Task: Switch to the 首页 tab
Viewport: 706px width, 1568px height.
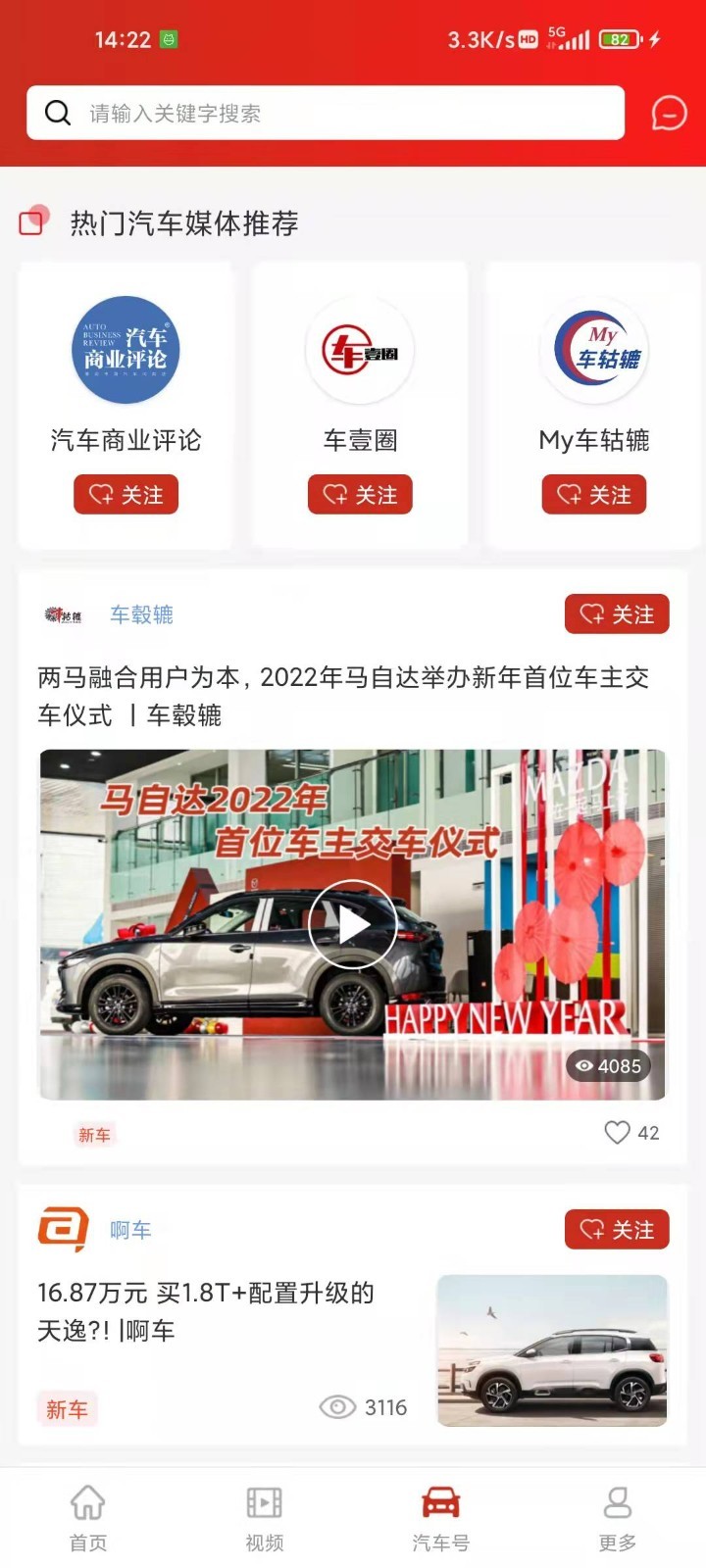Action: point(88,1517)
